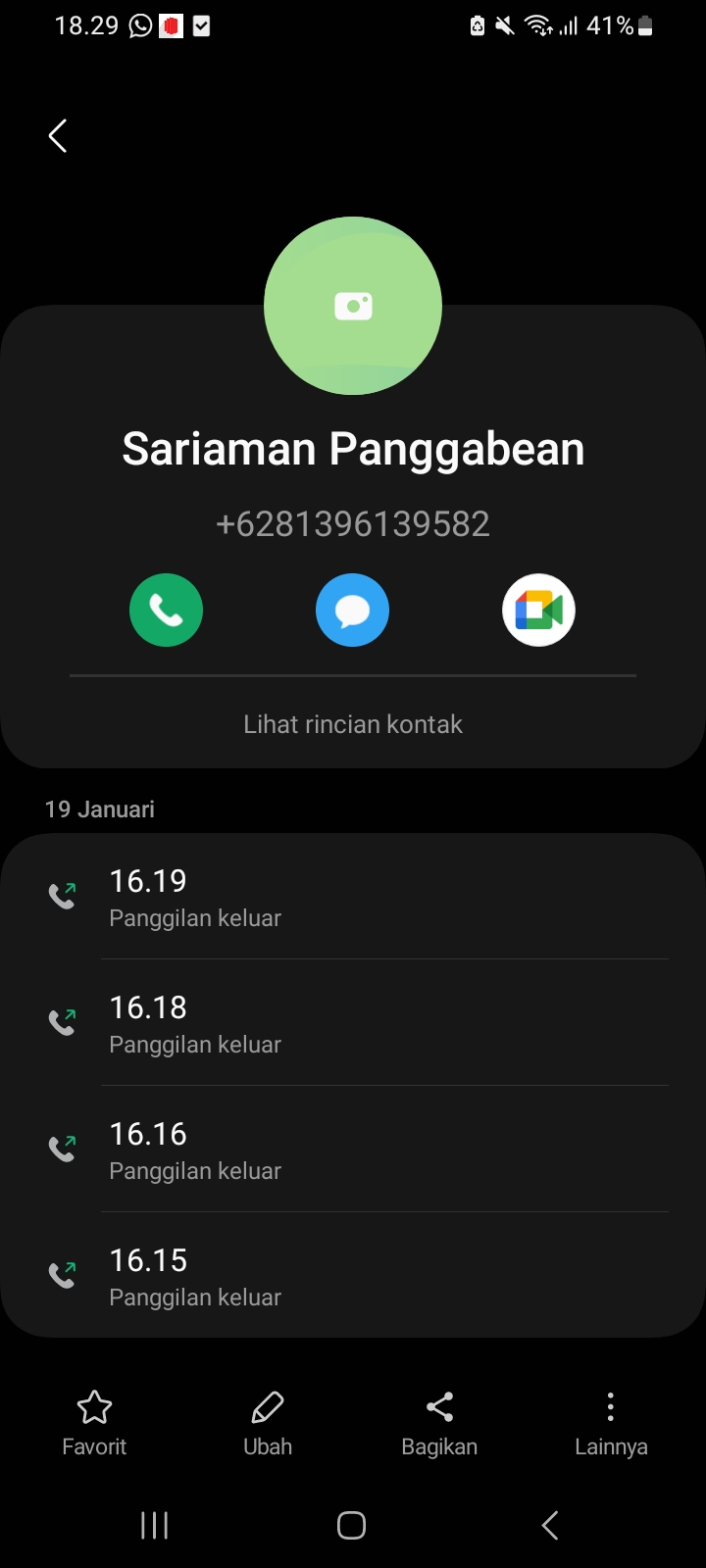Call Sariaman Panggabean with the green phone icon
The width and height of the screenshot is (706, 1568).
click(x=167, y=610)
